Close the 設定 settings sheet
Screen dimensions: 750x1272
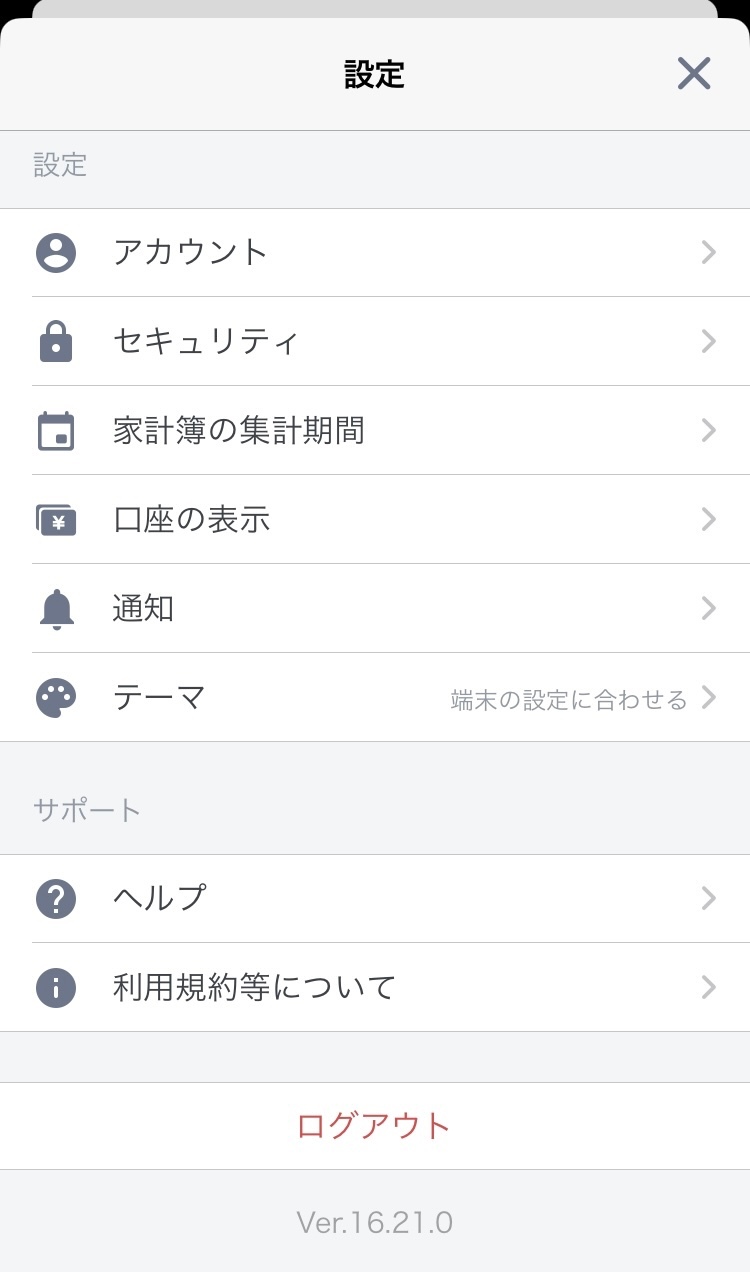point(693,74)
